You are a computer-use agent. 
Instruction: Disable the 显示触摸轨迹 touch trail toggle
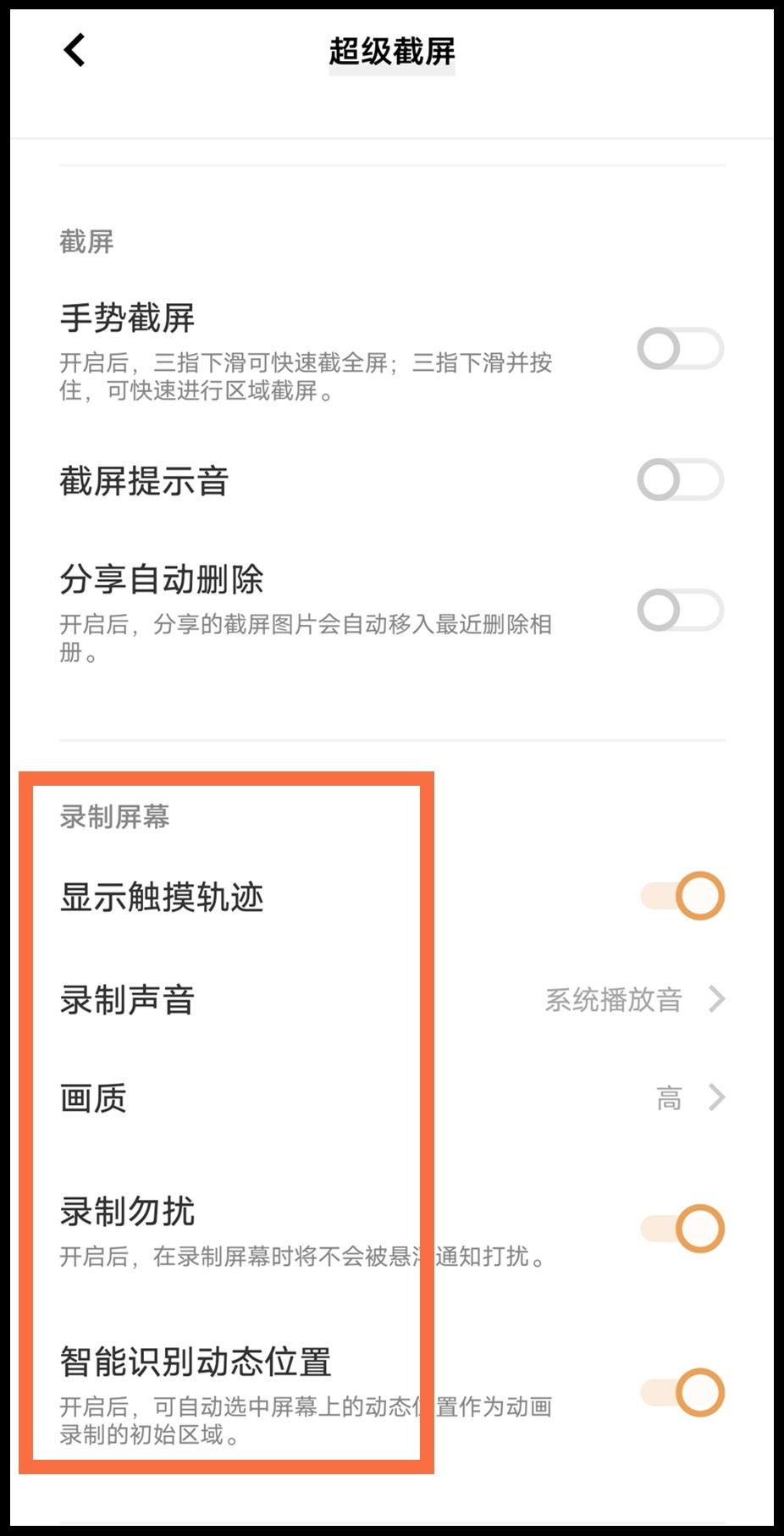tap(682, 893)
